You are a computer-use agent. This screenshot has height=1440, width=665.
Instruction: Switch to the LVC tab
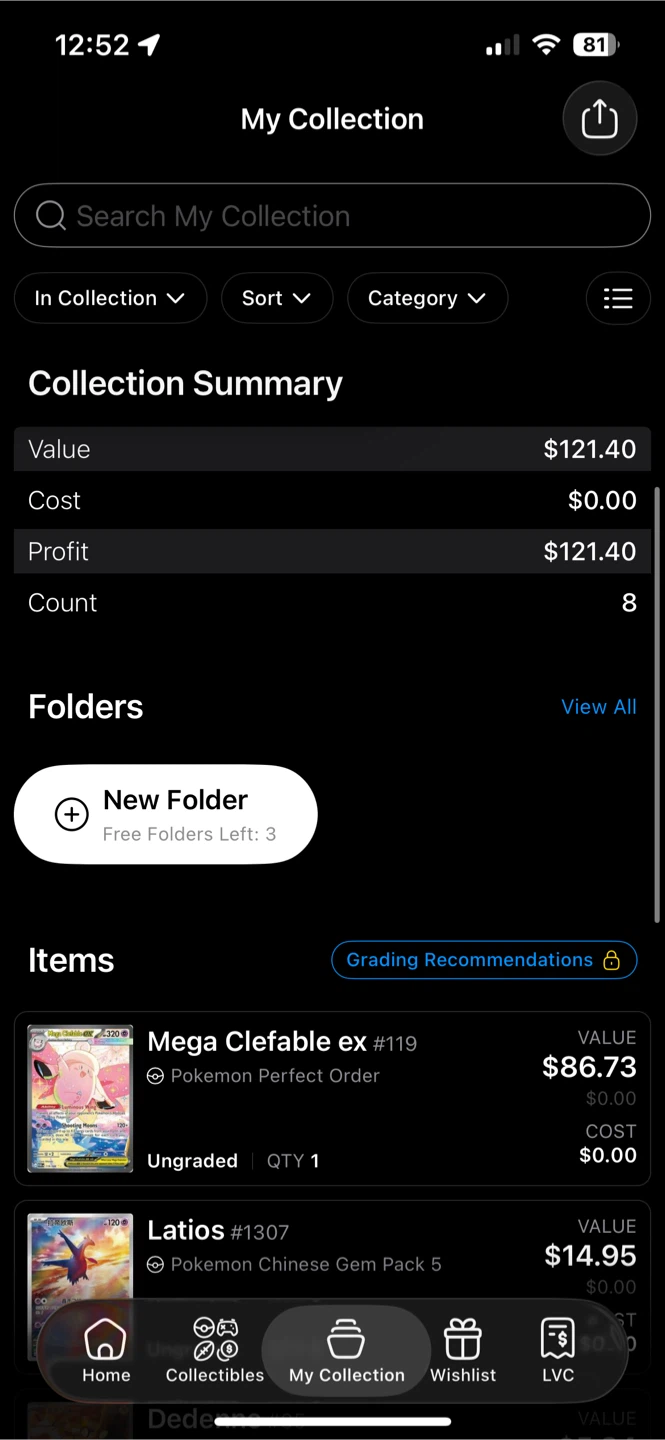click(x=558, y=1351)
